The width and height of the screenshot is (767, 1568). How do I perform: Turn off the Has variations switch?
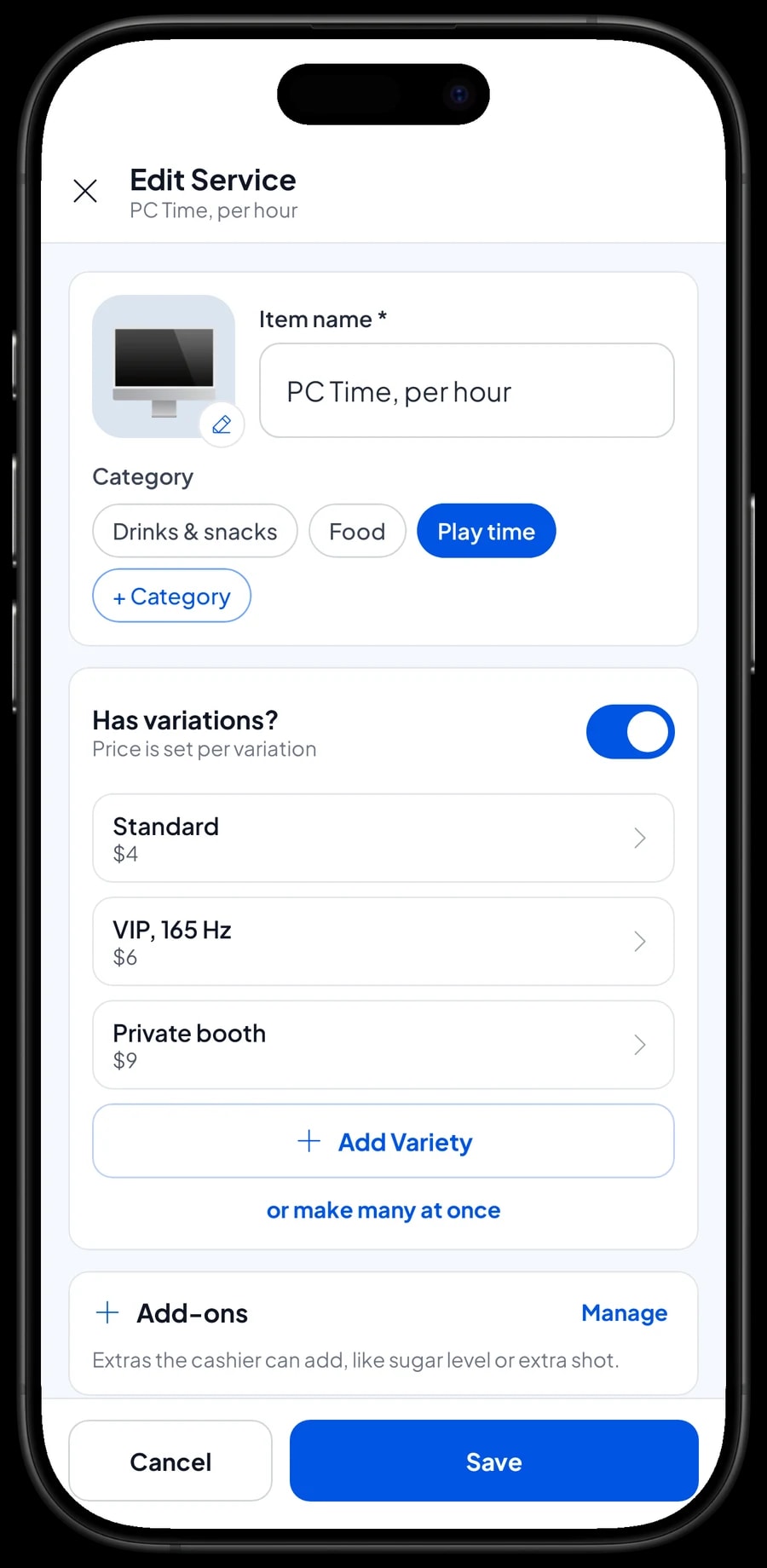pyautogui.click(x=631, y=731)
